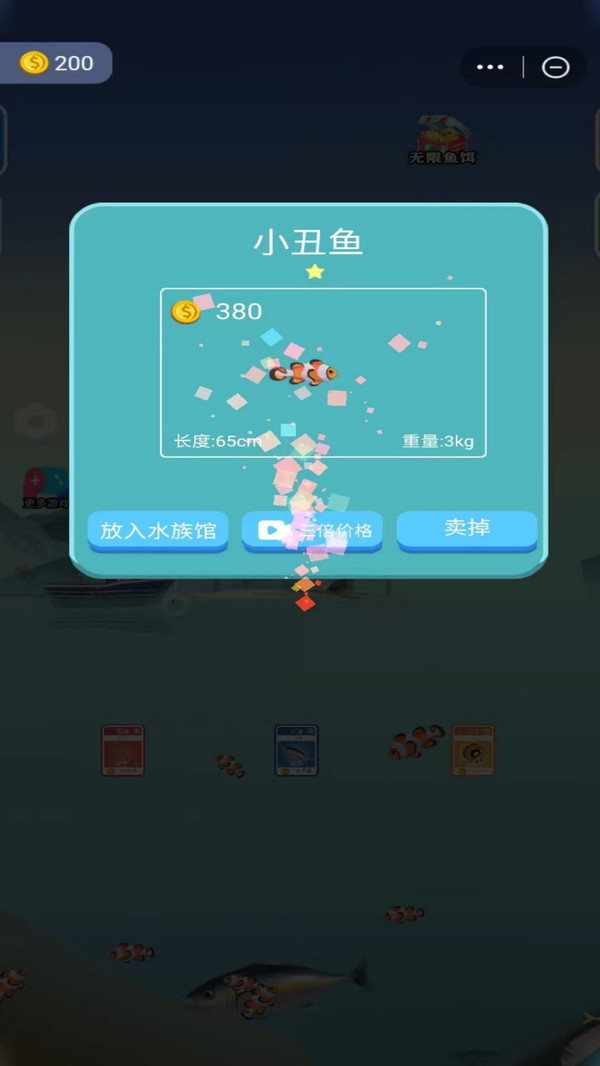This screenshot has width=600, height=1066.
Task: Sell the clownfish with 卖掉 button
Action: pos(467,530)
